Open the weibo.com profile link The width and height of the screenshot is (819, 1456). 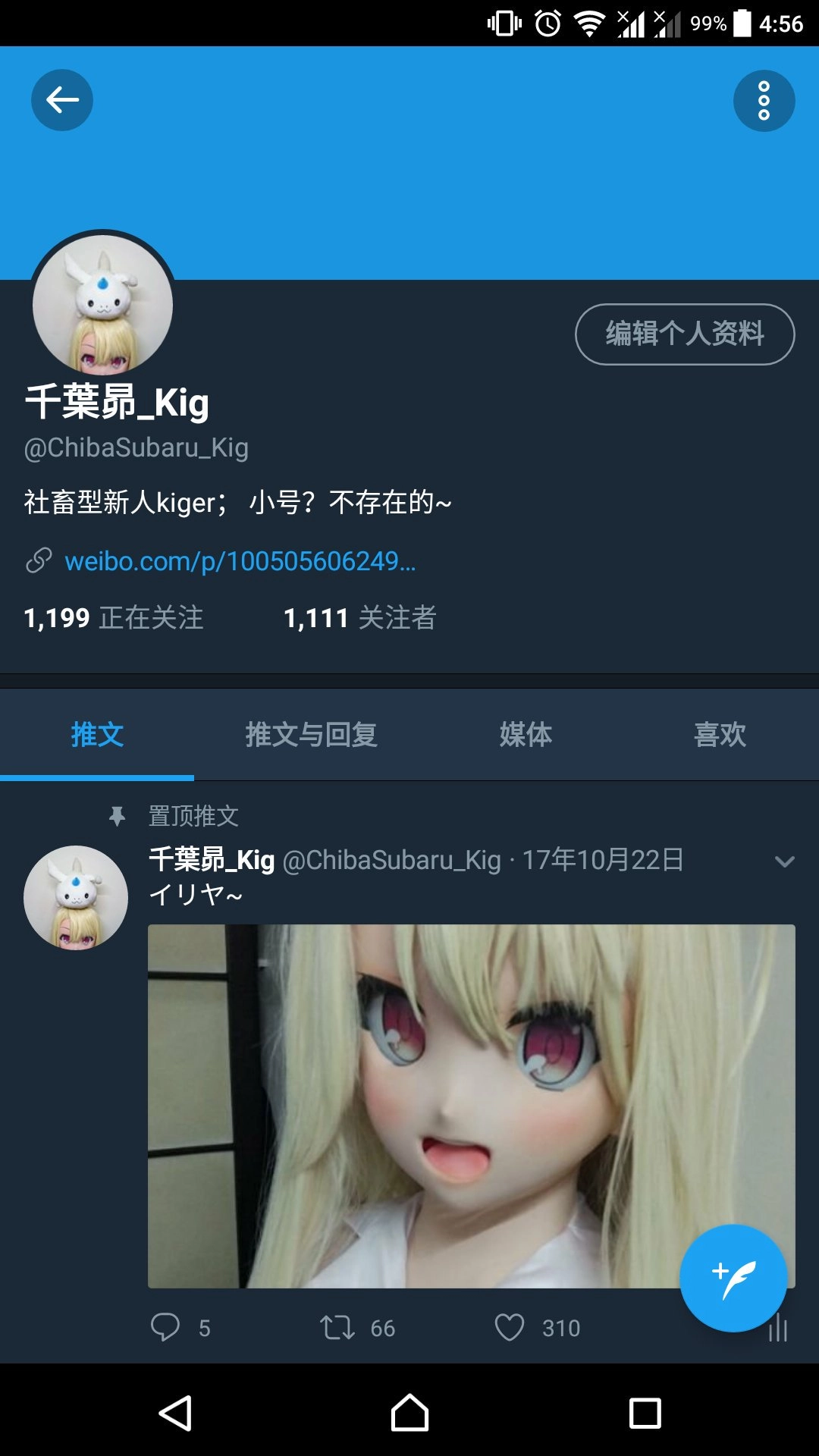(240, 561)
